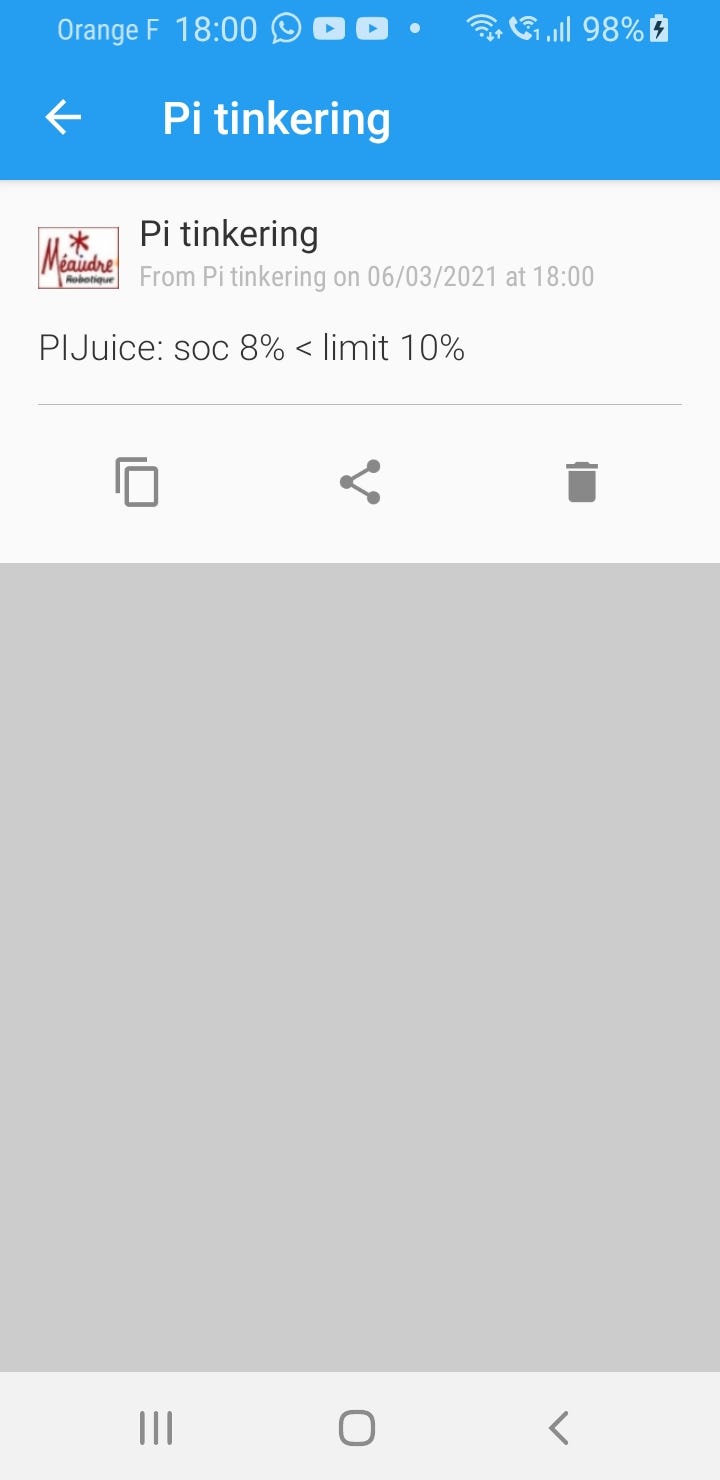Open recent apps from the navigation bar
Image resolution: width=720 pixels, height=1480 pixels.
click(x=156, y=1428)
